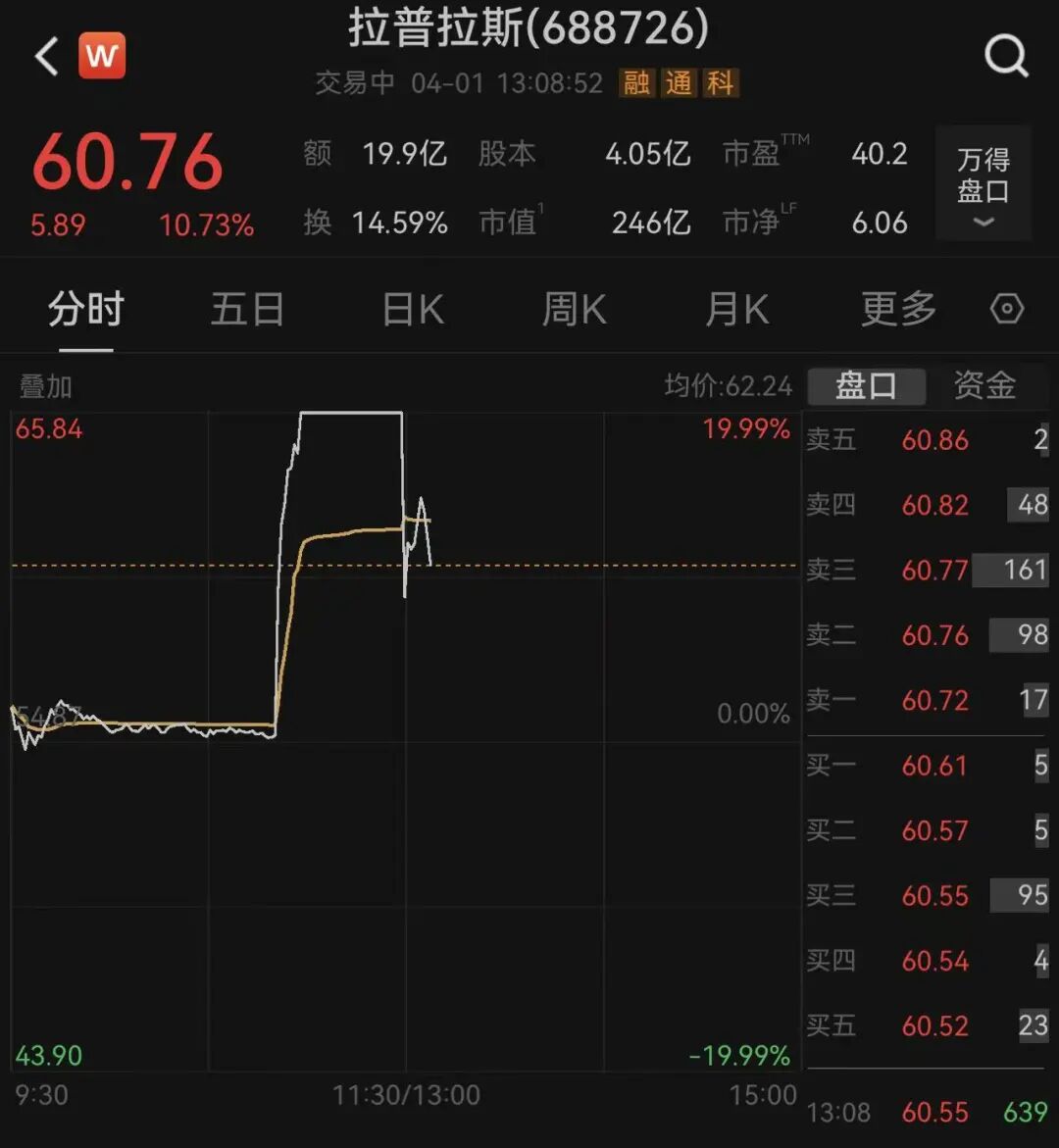This screenshot has width=1059, height=1148.
Task: Select the 周K weekly chart tab
Action: click(x=573, y=308)
